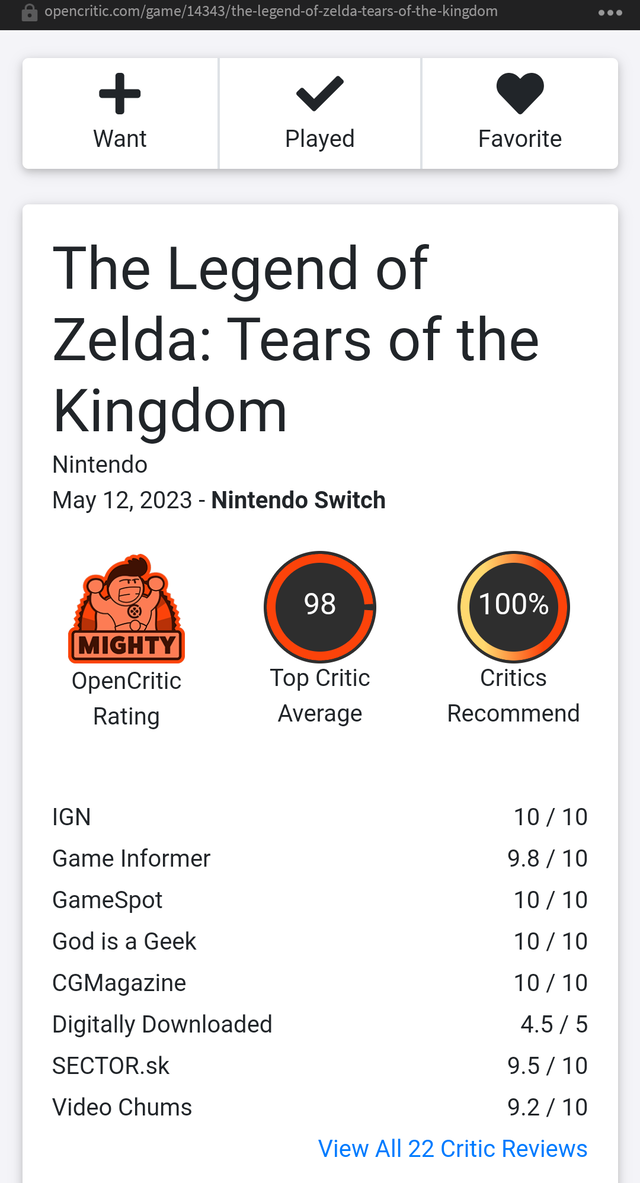Open the Game Informer review
640x1183 pixels.
131,858
